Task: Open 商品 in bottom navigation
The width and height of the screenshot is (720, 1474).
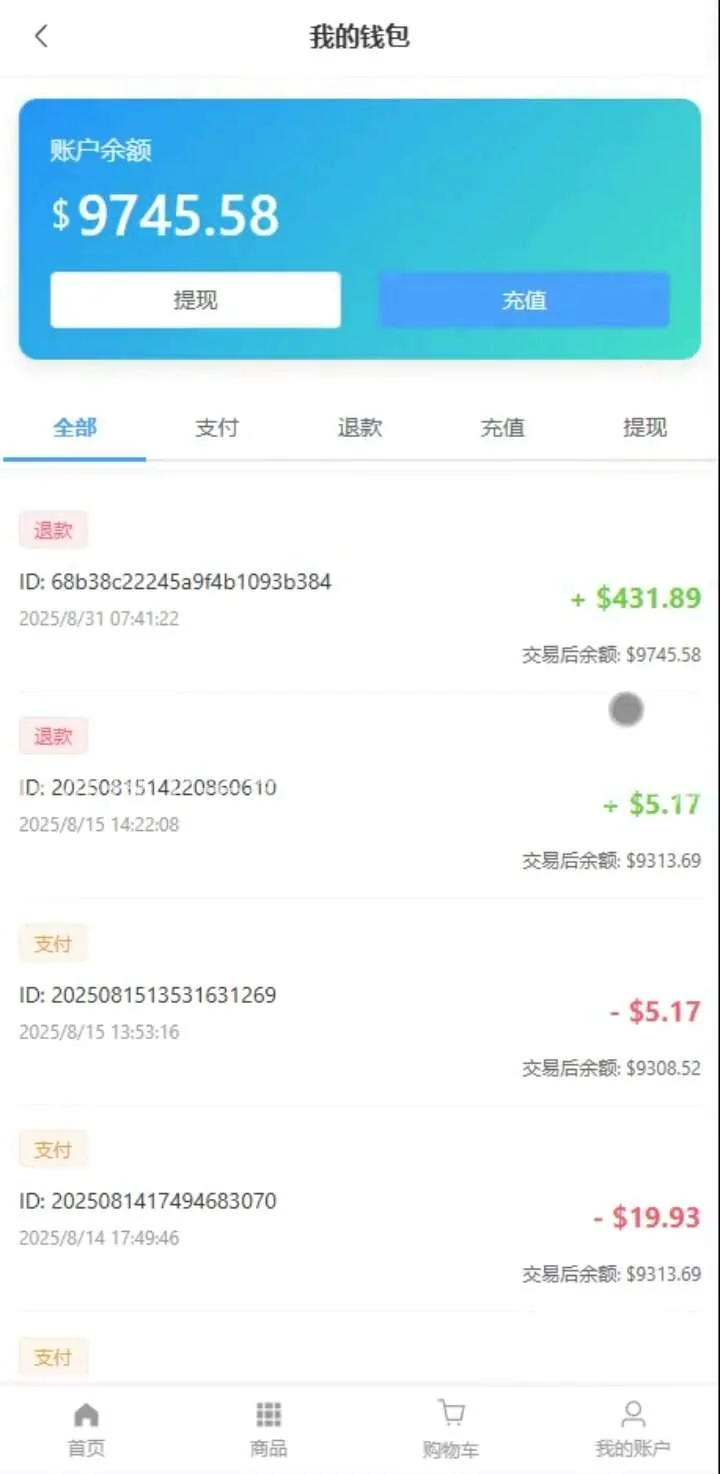Action: click(268, 1428)
